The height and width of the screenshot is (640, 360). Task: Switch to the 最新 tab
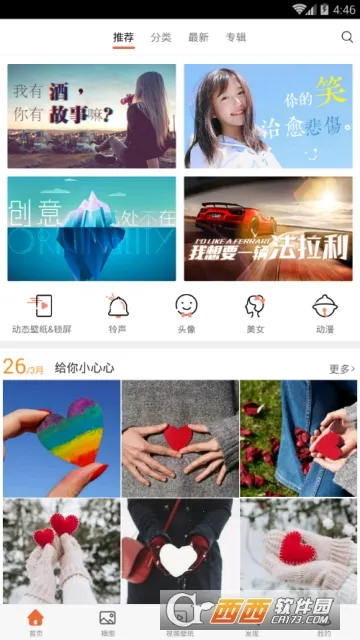tap(198, 38)
